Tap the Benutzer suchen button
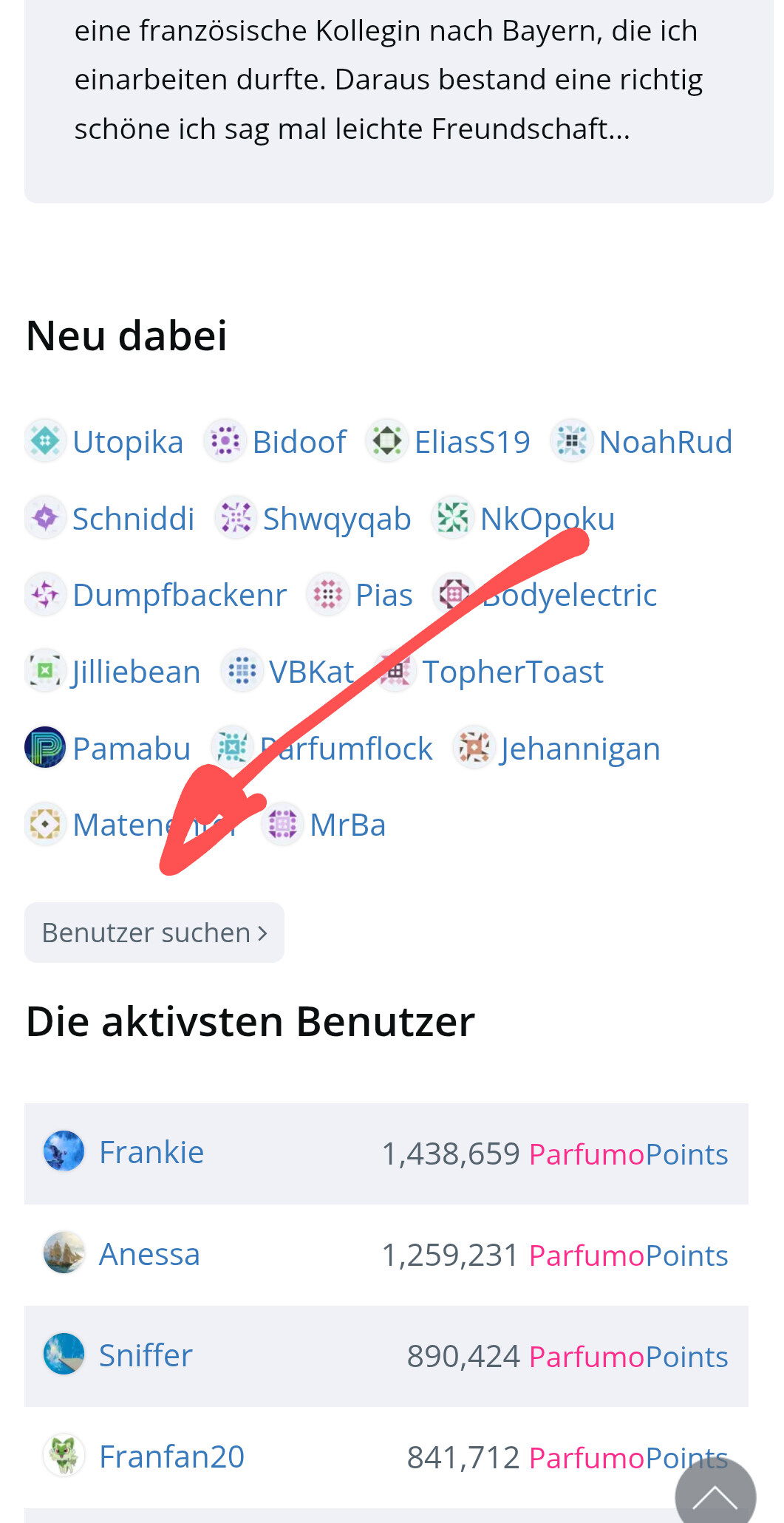 coord(154,932)
